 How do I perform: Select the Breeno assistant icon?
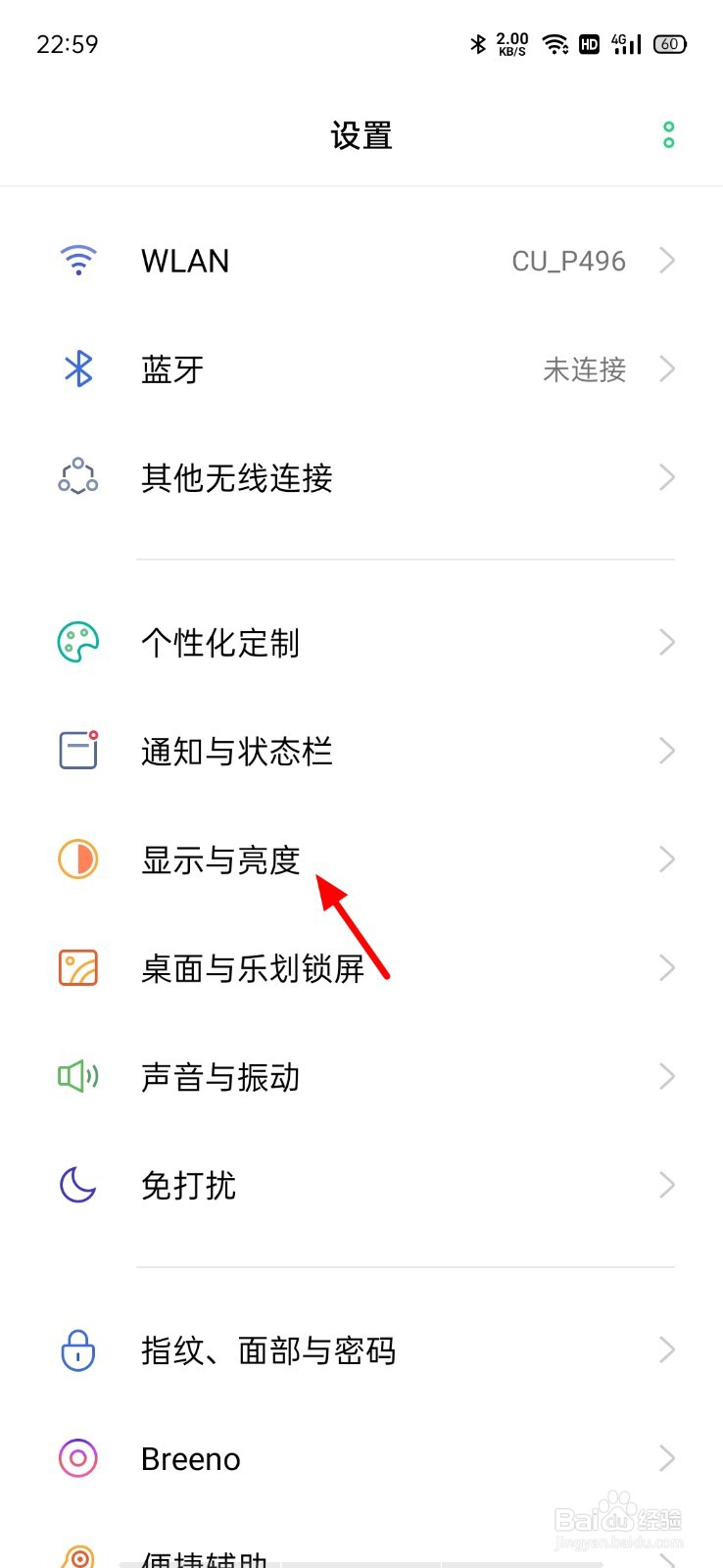click(x=77, y=1458)
